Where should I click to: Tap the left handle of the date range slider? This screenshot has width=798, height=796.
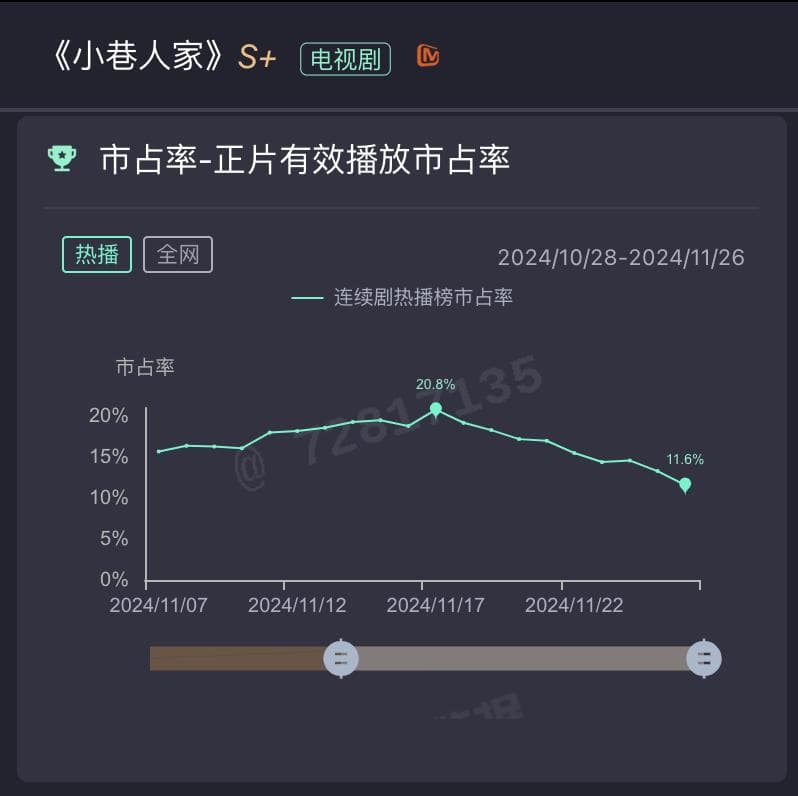(341, 658)
